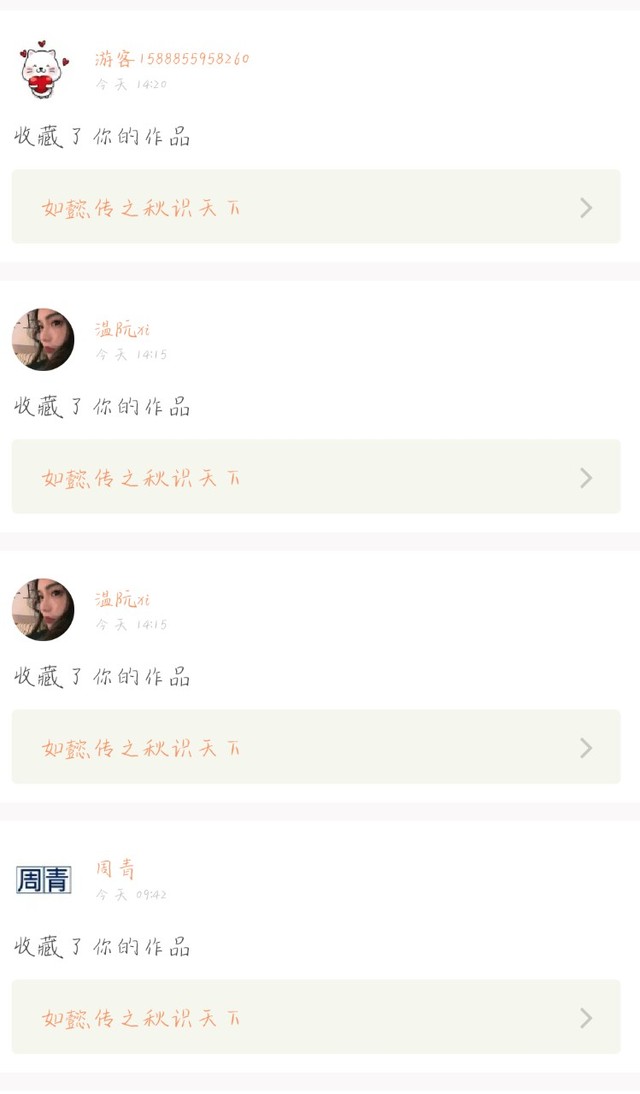Open 如懿传之秋识天下 card under 周青's notification

(x=316, y=1017)
